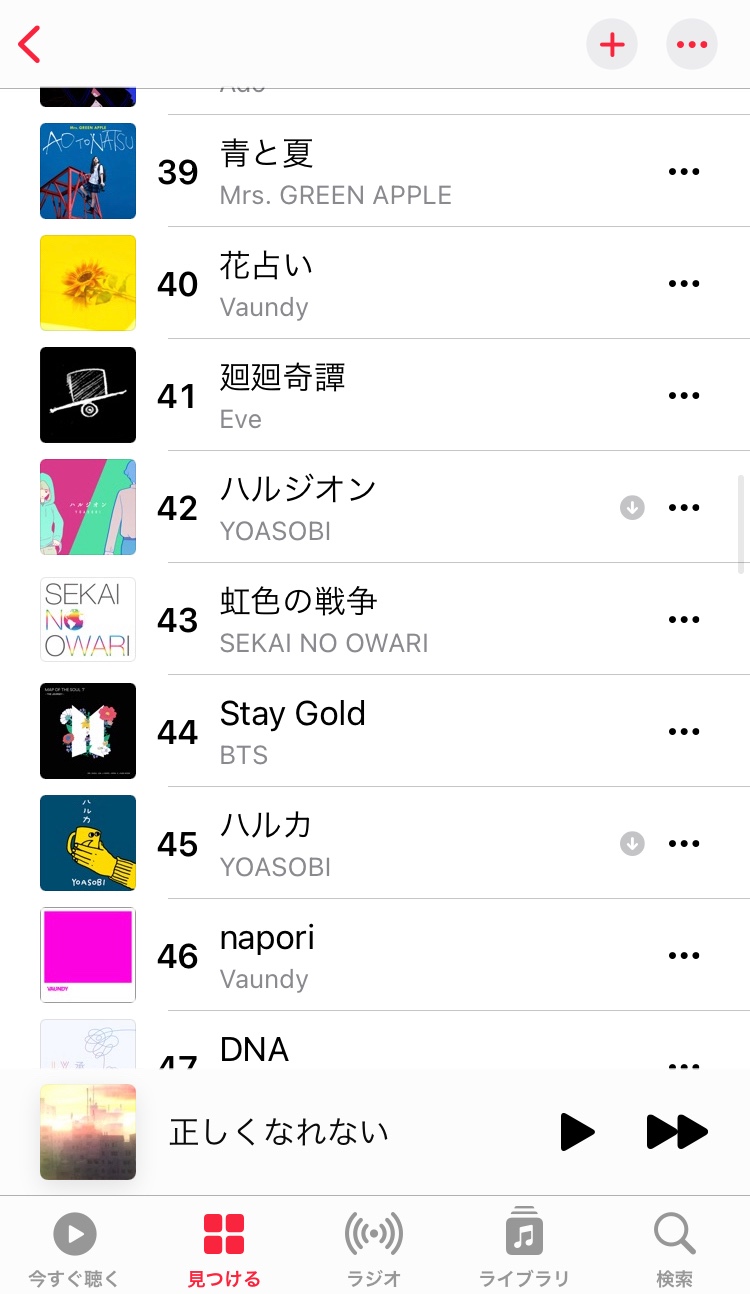Switch to the 見つける tab
750x1294 pixels.
(224, 1248)
